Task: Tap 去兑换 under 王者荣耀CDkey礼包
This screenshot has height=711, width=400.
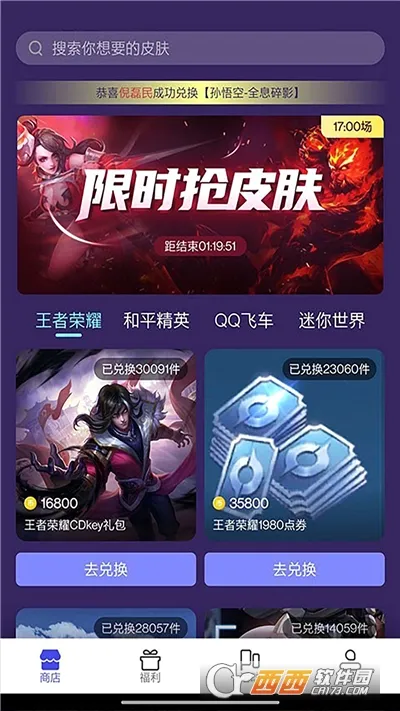Action: click(106, 569)
